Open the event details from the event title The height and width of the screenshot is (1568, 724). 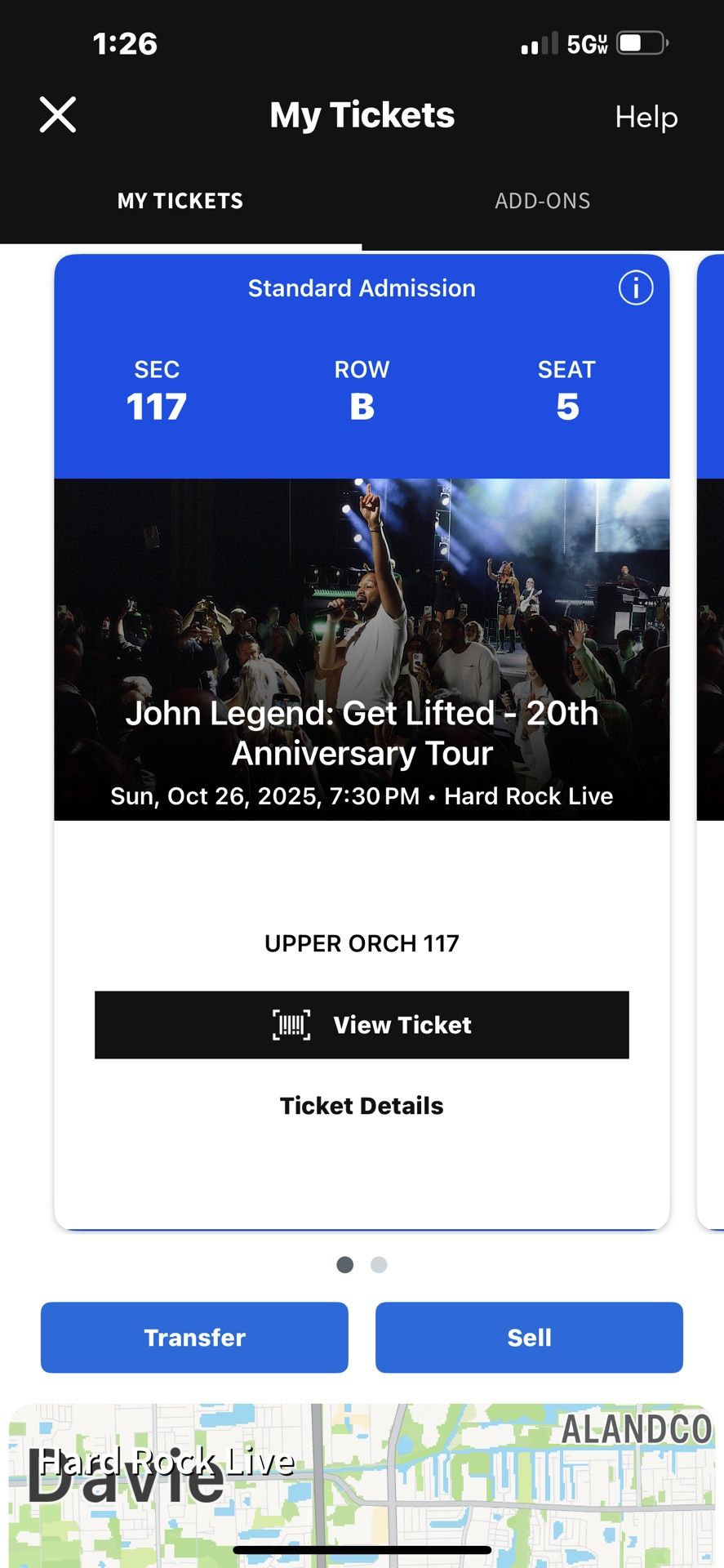pyautogui.click(x=362, y=733)
